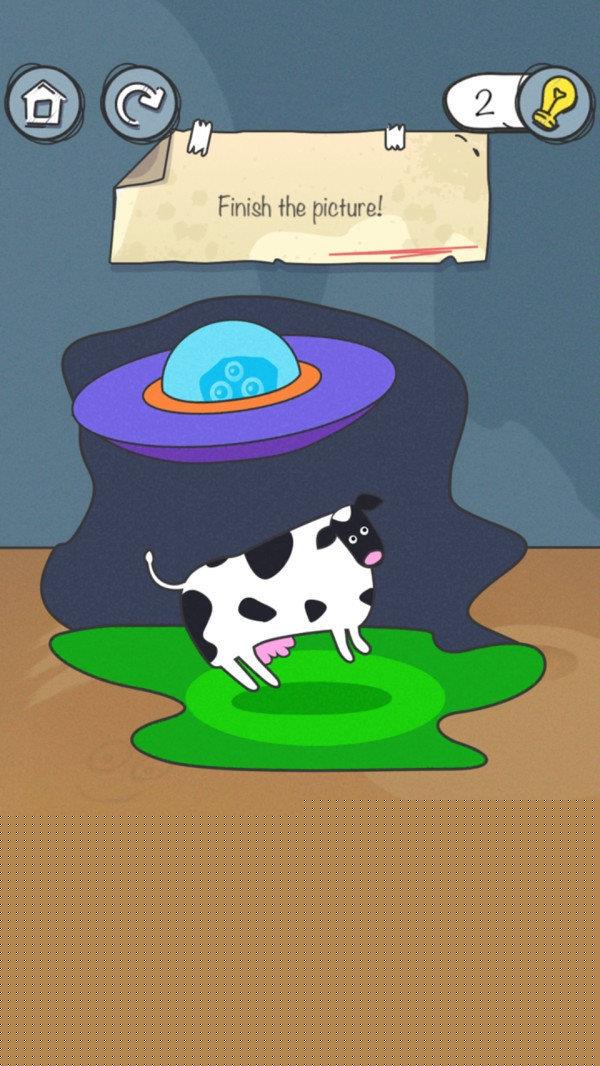
Task: Go to the home menu
Action: coord(43,102)
